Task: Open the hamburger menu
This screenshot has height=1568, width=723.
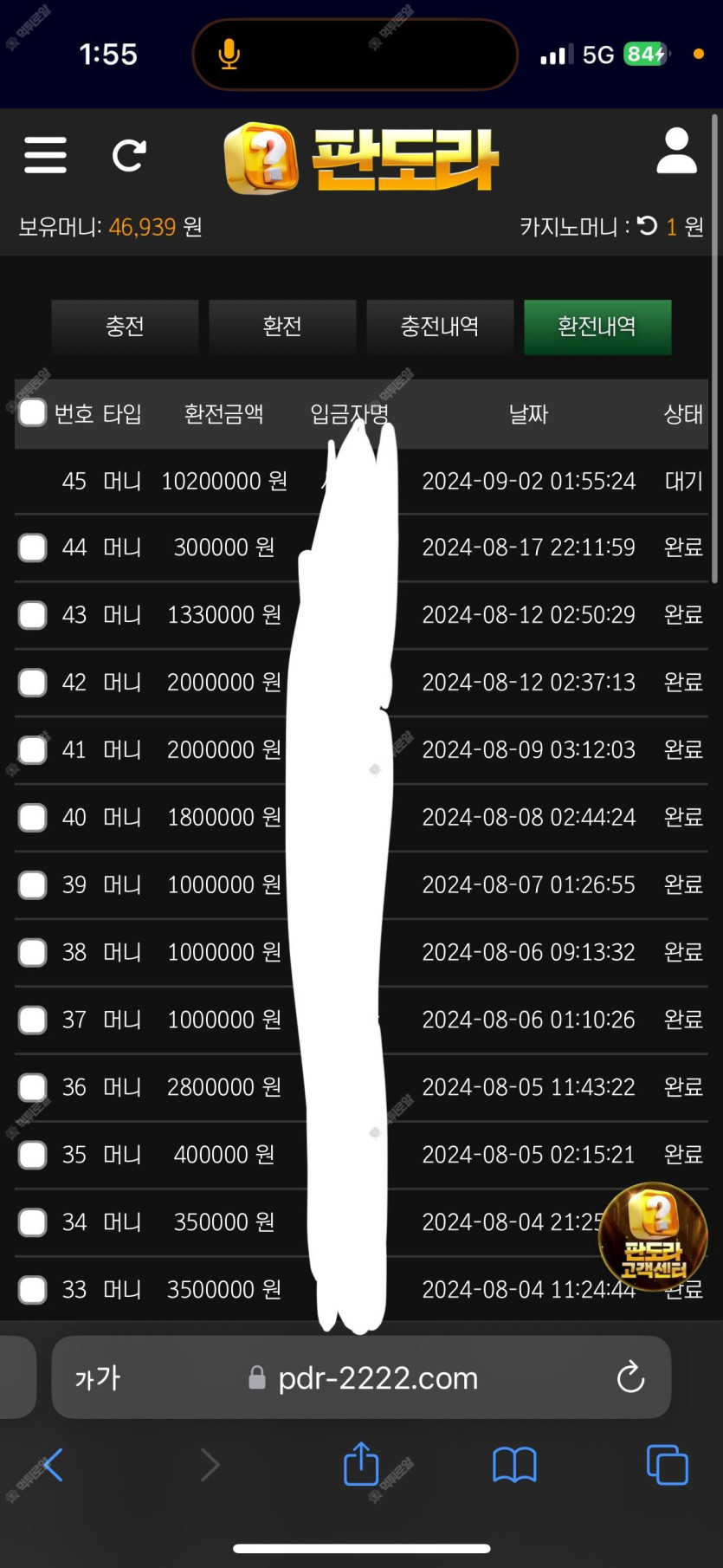Action: 46,155
